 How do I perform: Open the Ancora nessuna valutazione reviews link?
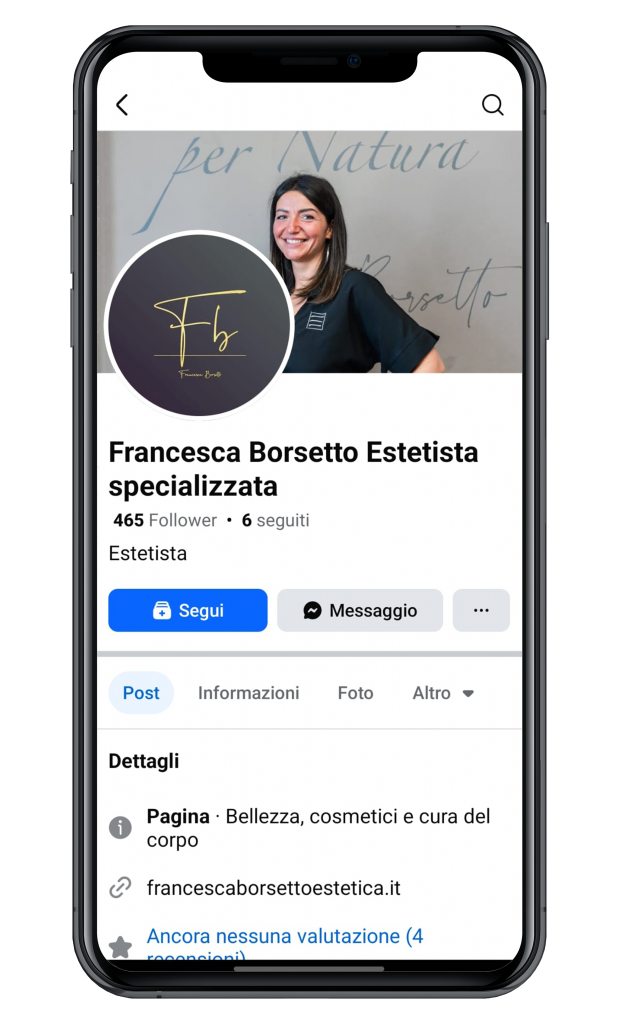click(x=285, y=937)
